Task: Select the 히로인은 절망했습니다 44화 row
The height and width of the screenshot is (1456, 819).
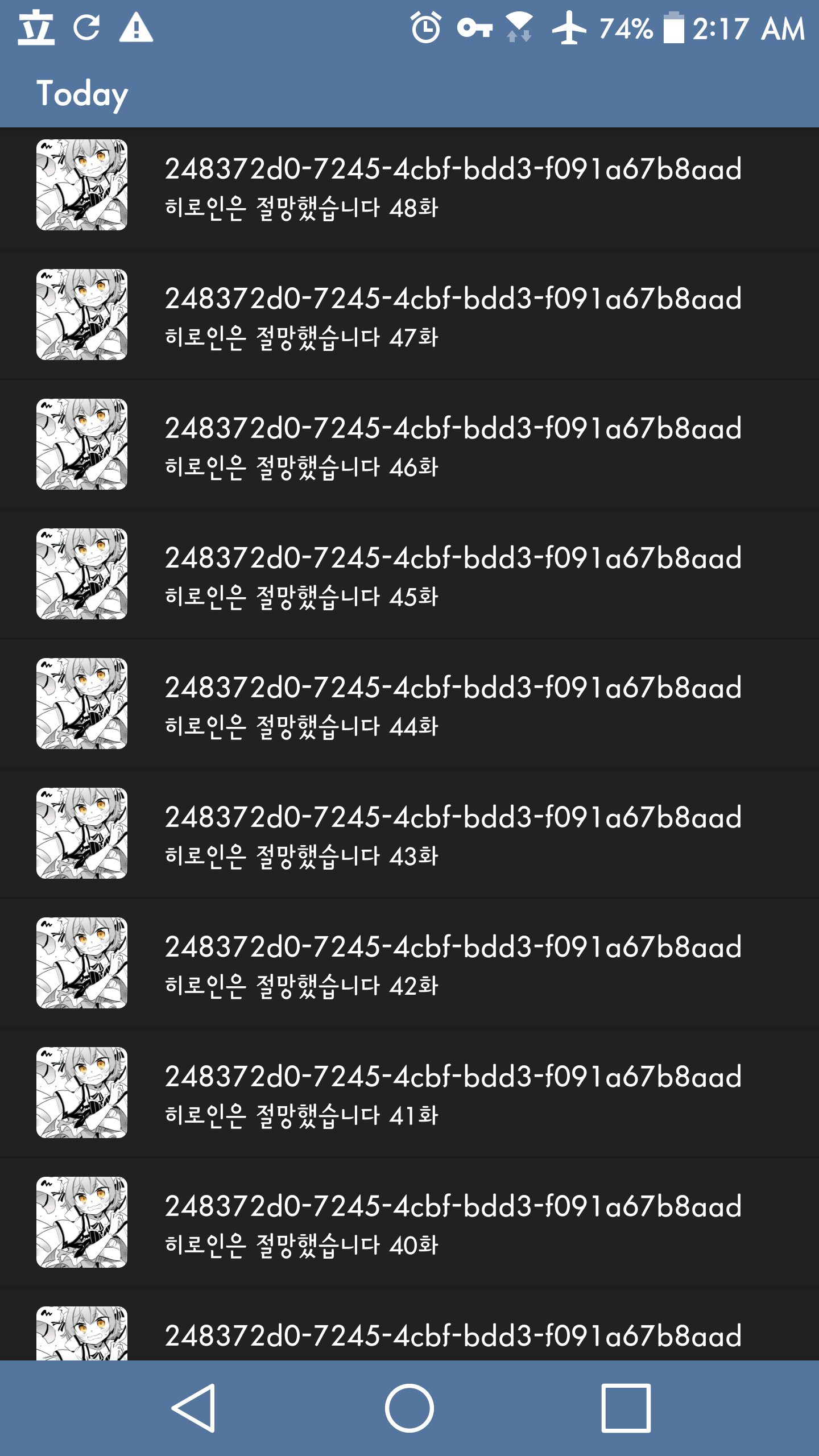Action: pos(409,704)
